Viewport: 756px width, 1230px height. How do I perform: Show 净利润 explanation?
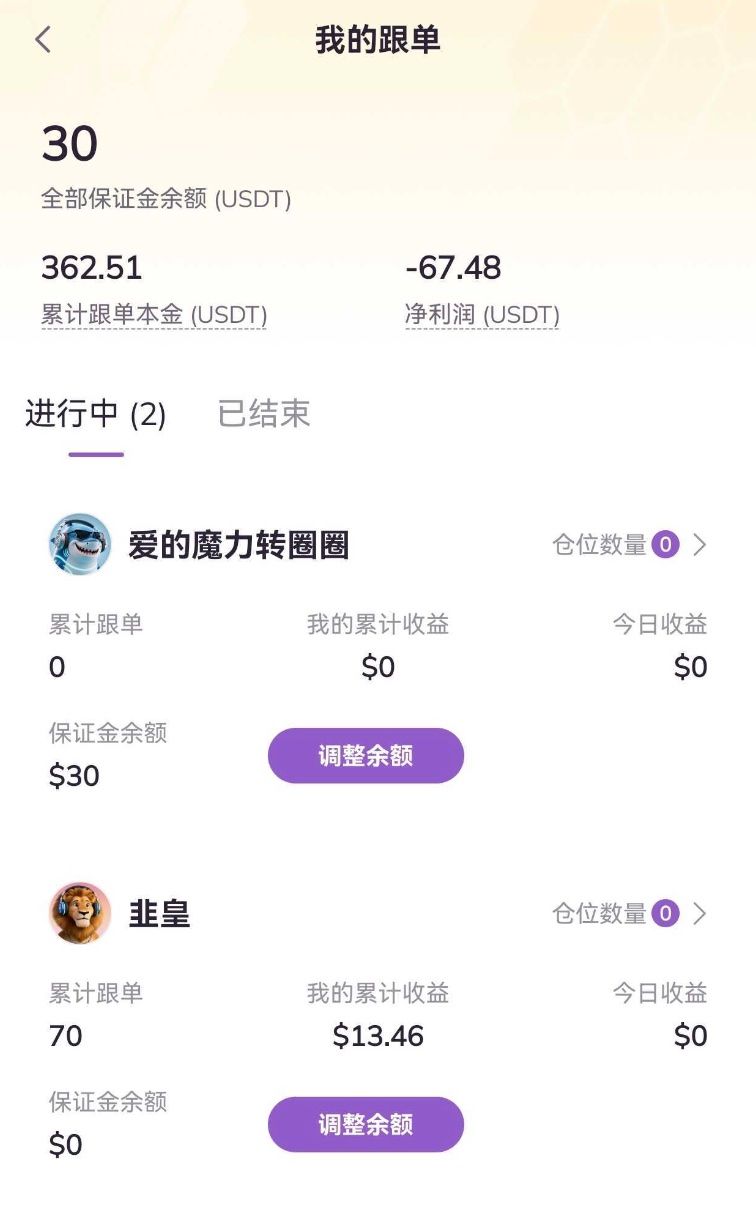482,315
